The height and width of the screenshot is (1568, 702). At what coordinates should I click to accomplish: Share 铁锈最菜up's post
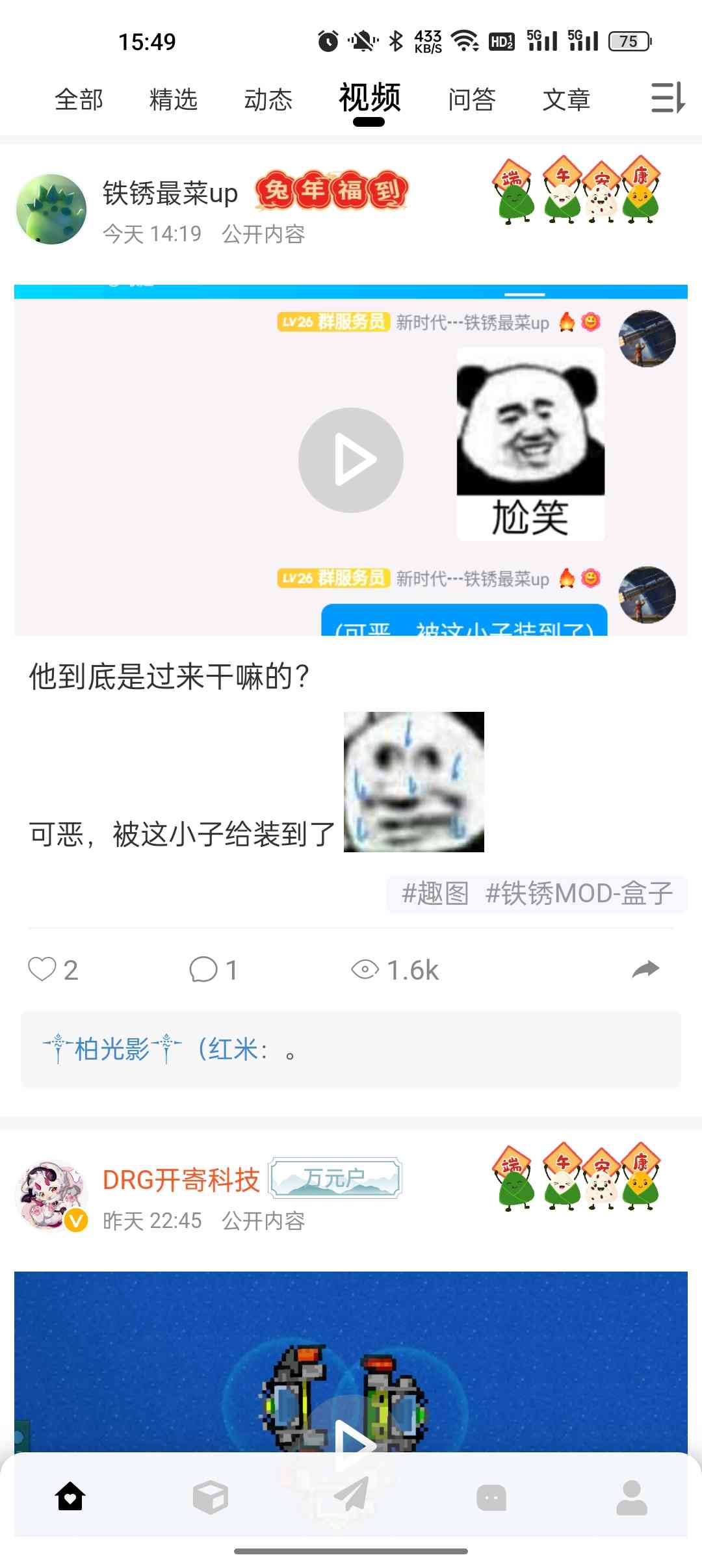pos(645,969)
